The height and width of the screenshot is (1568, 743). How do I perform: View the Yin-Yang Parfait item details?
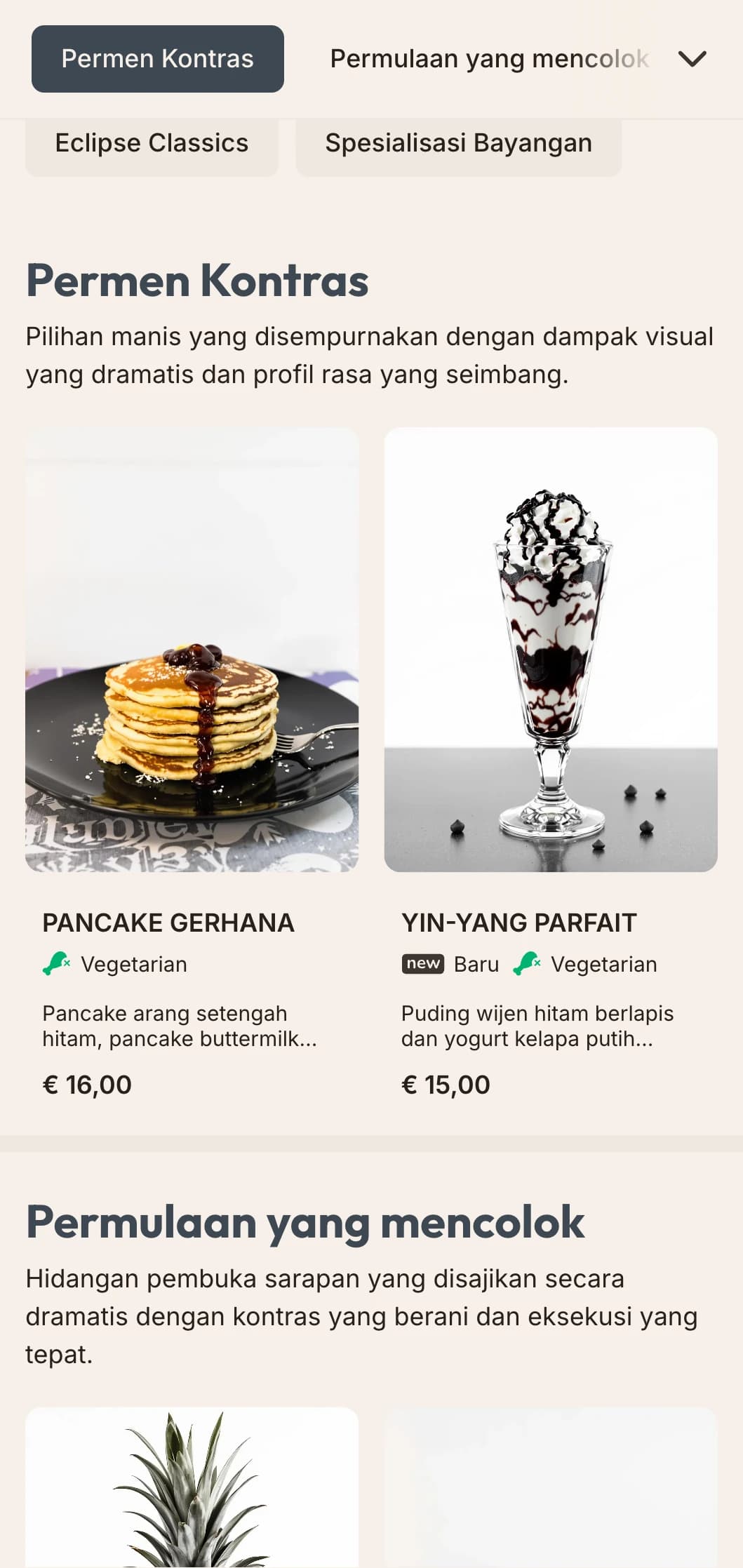coord(550,765)
